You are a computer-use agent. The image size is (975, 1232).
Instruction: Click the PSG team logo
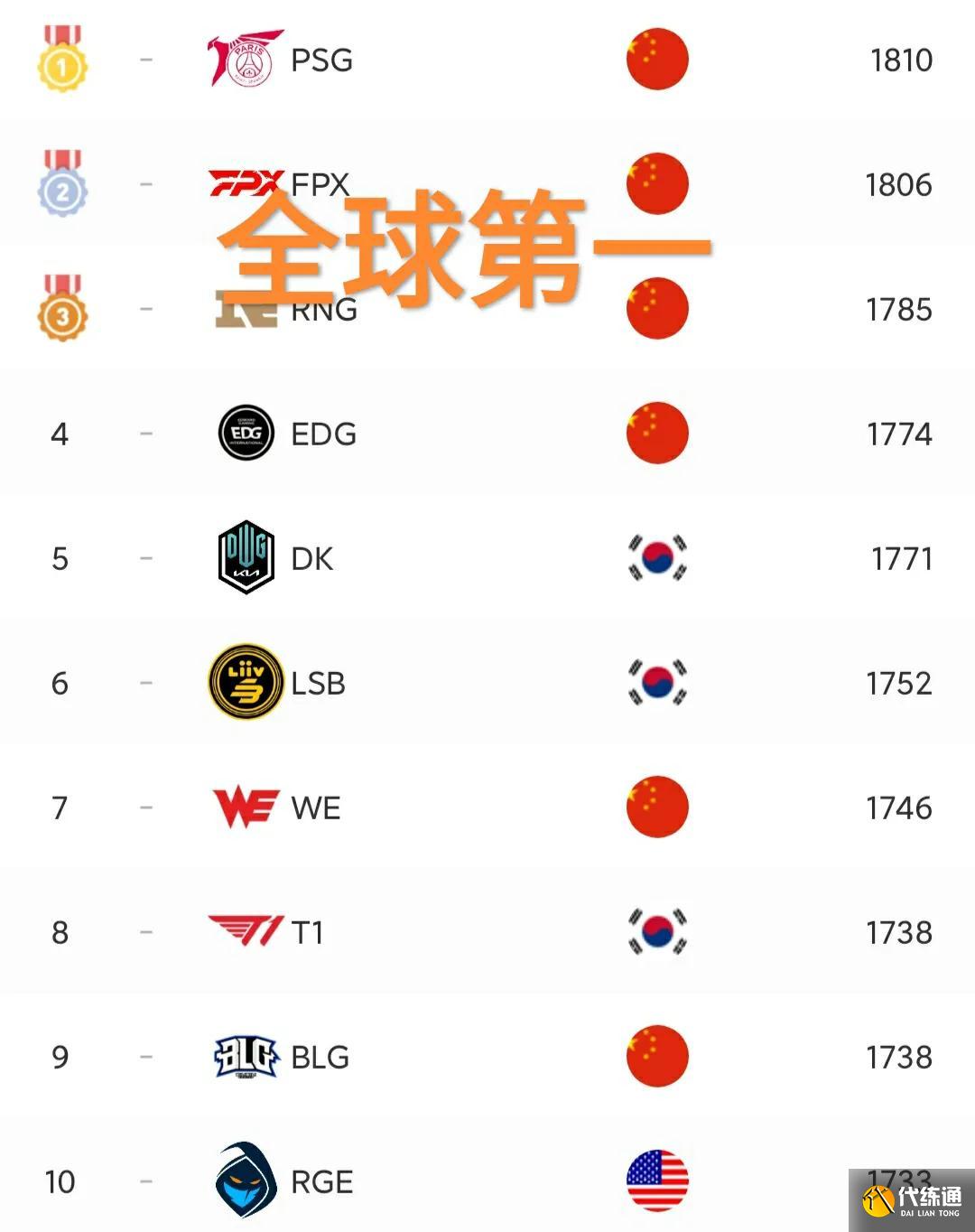(244, 59)
